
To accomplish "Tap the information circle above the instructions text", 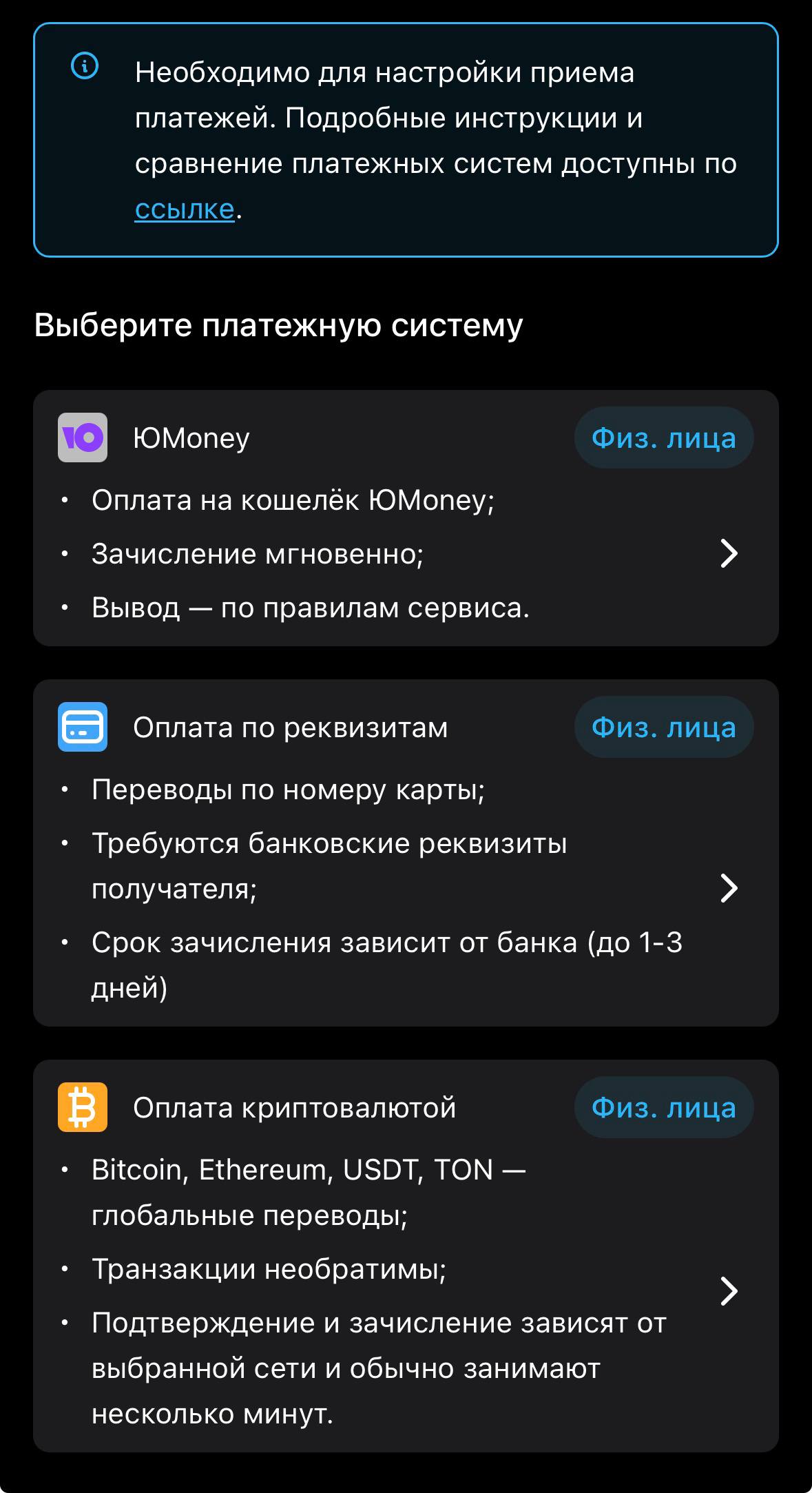I will point(83,67).
